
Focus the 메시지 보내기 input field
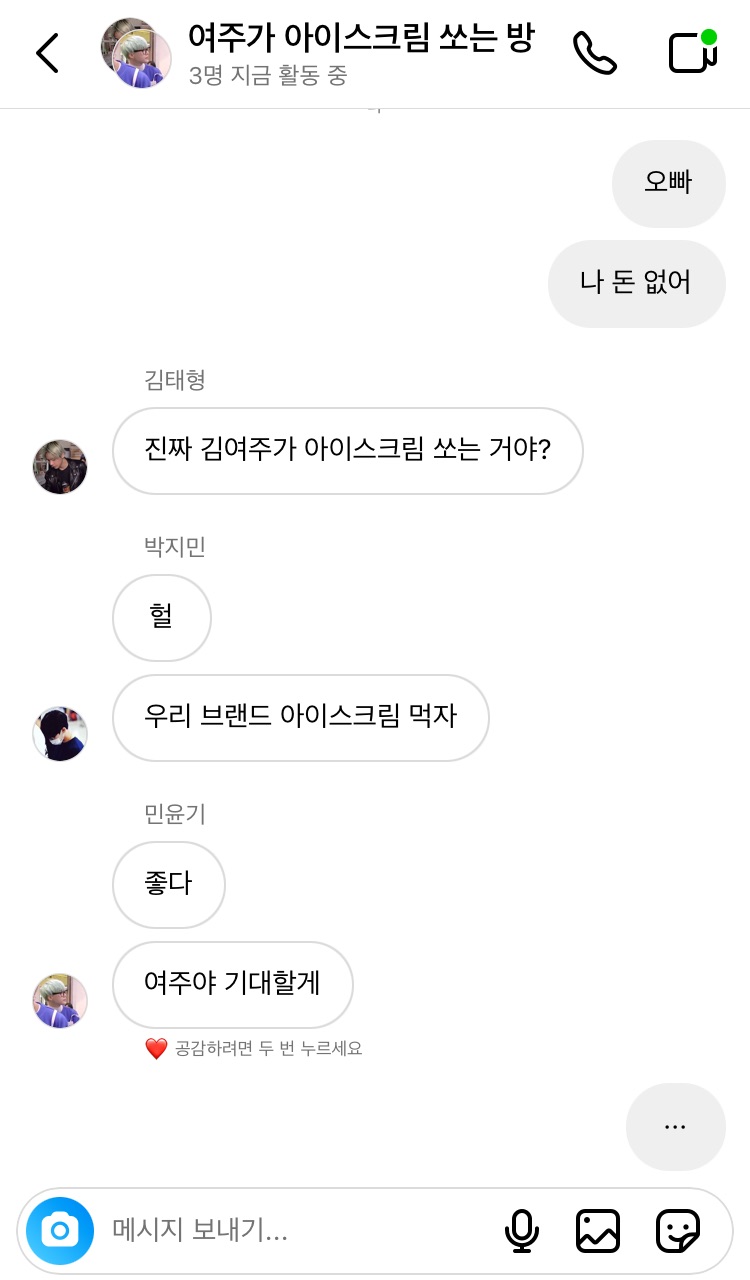[x=250, y=1231]
